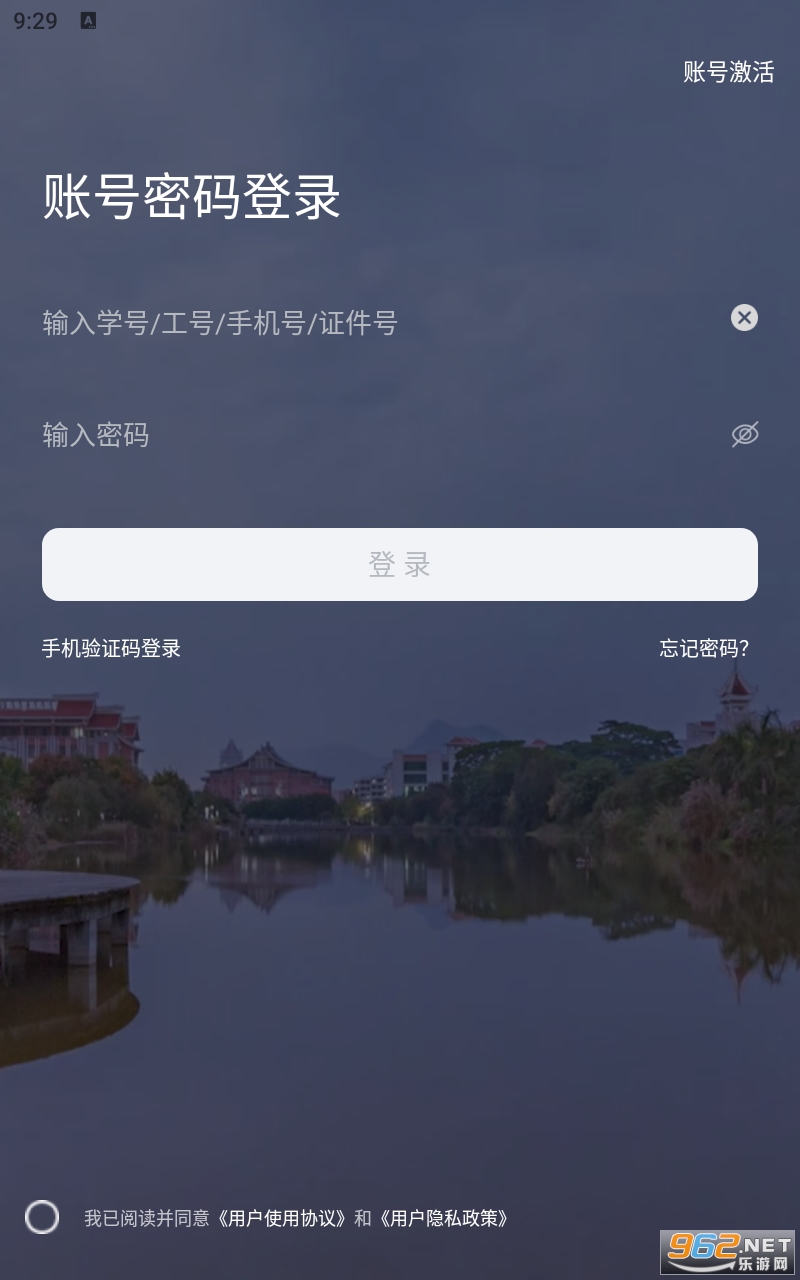Open 忘记密码? password recovery
The width and height of the screenshot is (800, 1280).
(x=704, y=648)
